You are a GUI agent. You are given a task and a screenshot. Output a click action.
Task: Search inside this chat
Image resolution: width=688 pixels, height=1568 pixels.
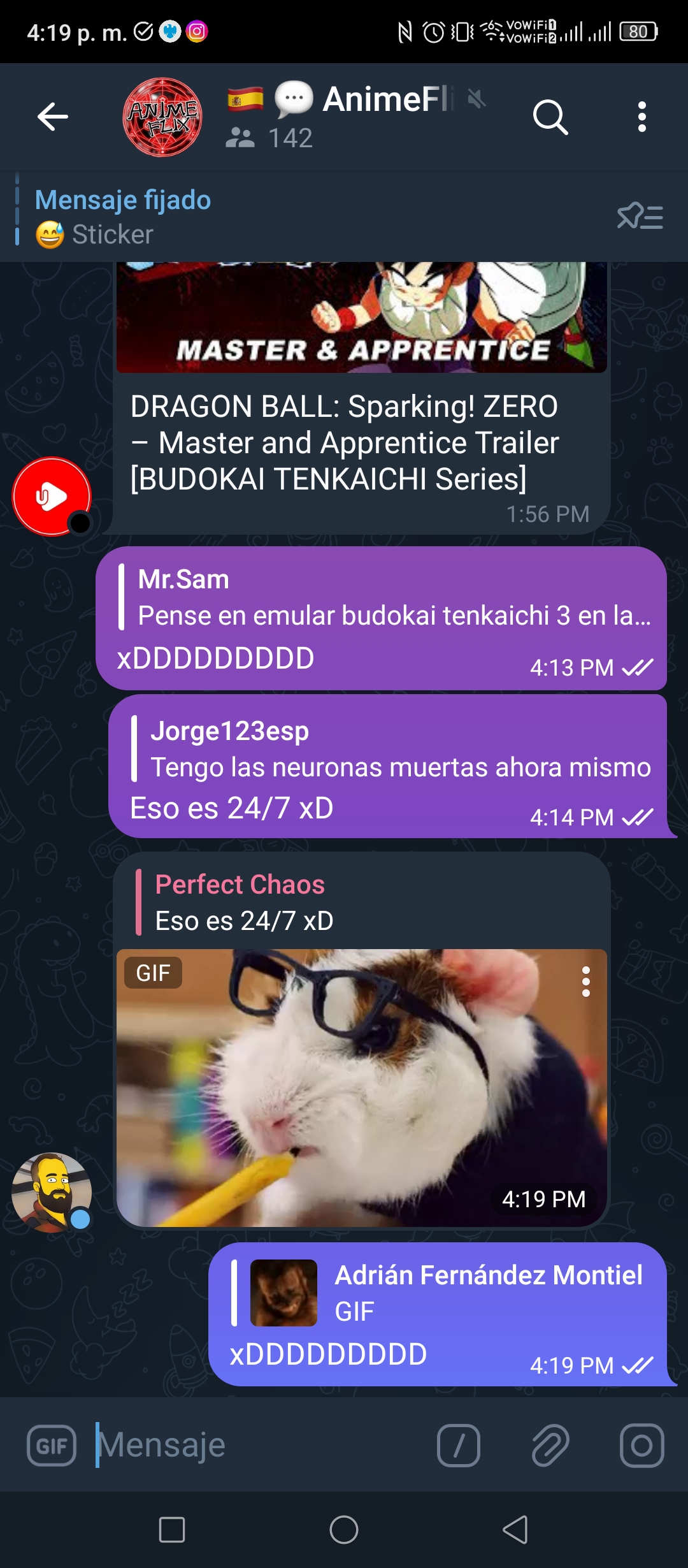[550, 117]
